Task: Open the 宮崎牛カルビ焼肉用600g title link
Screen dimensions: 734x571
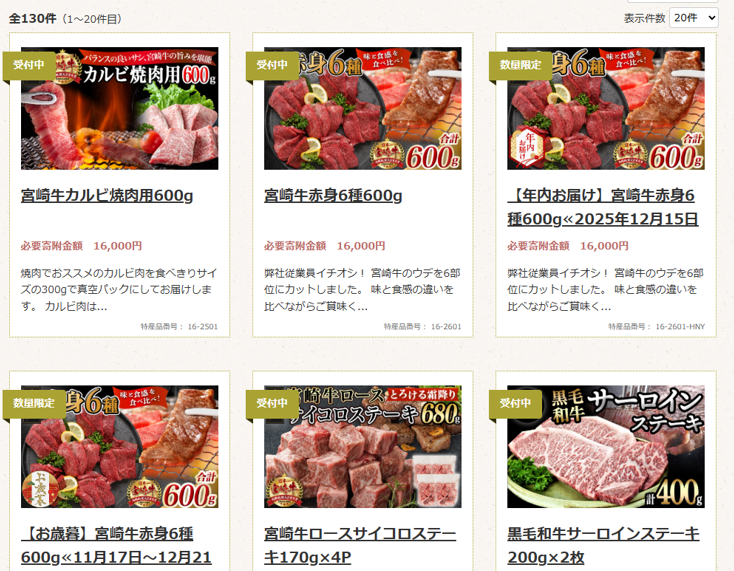Action: click(x=107, y=195)
